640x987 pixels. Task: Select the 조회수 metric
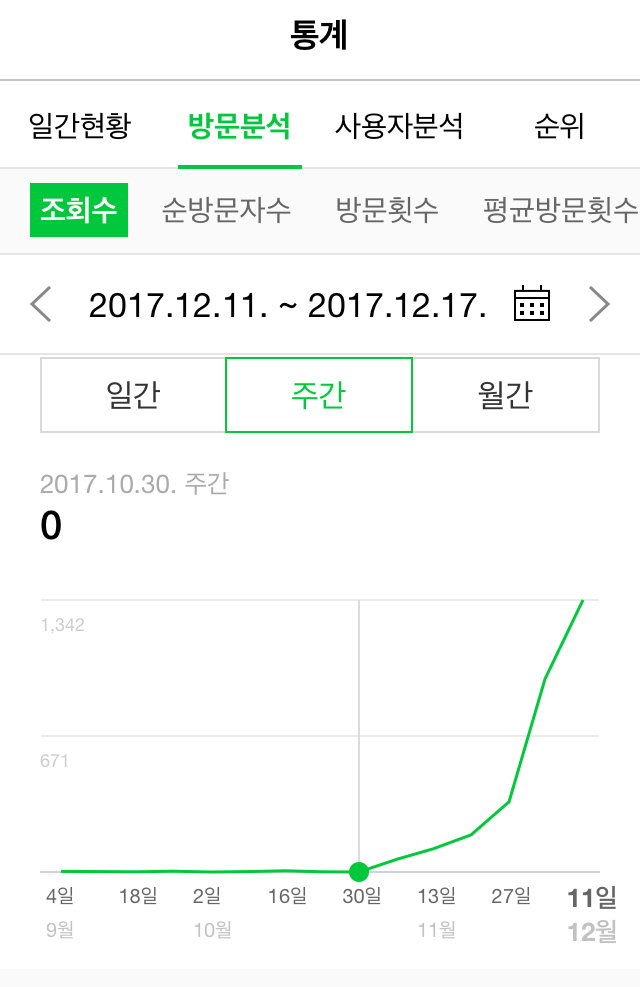tap(79, 211)
